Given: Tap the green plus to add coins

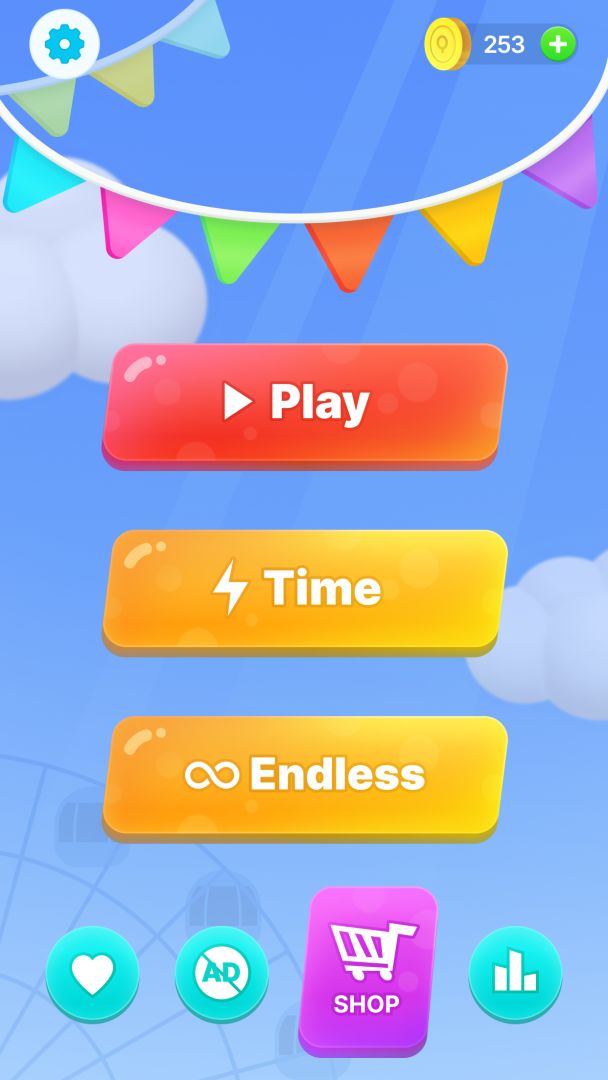Looking at the screenshot, I should pos(558,44).
